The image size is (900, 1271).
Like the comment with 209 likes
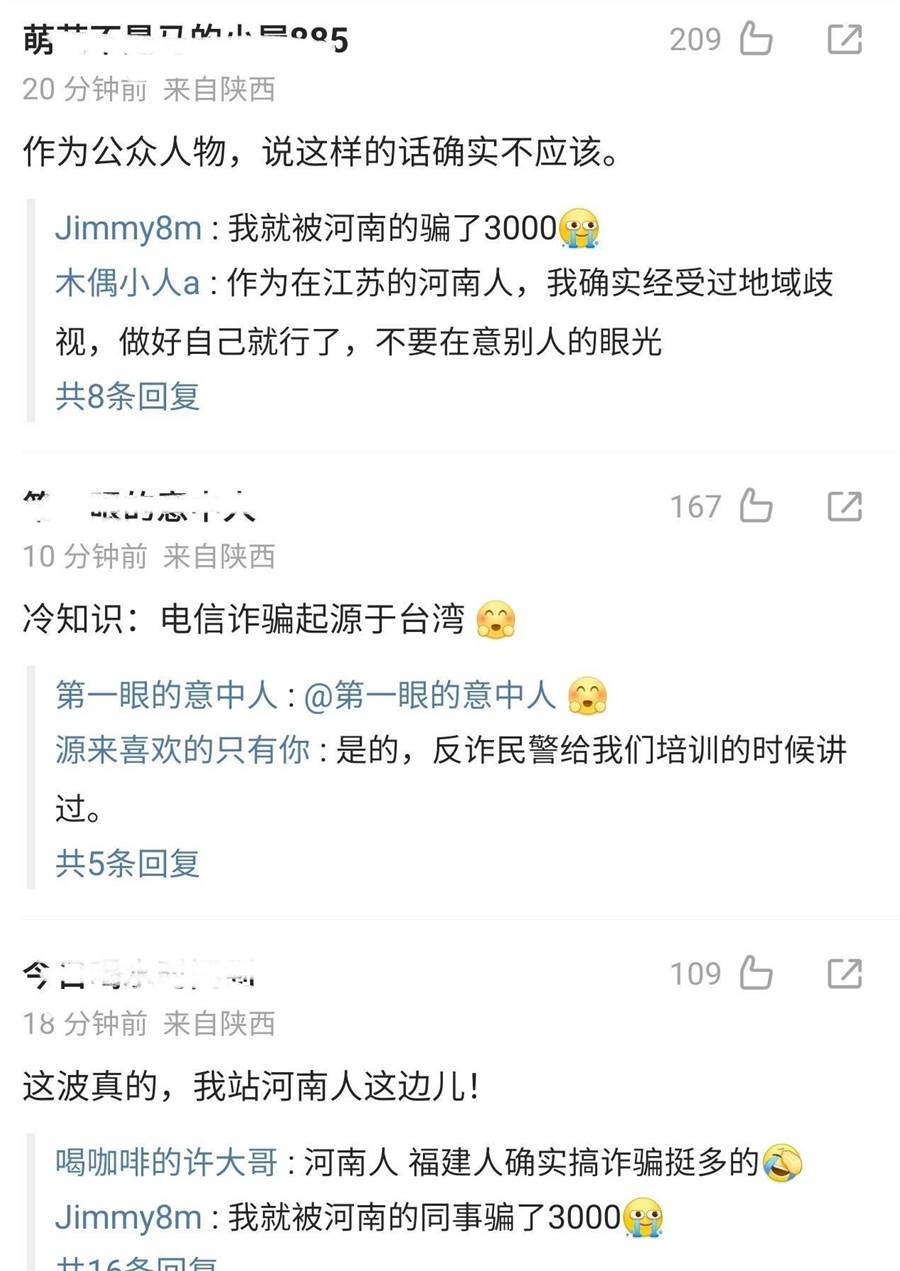coord(756,40)
